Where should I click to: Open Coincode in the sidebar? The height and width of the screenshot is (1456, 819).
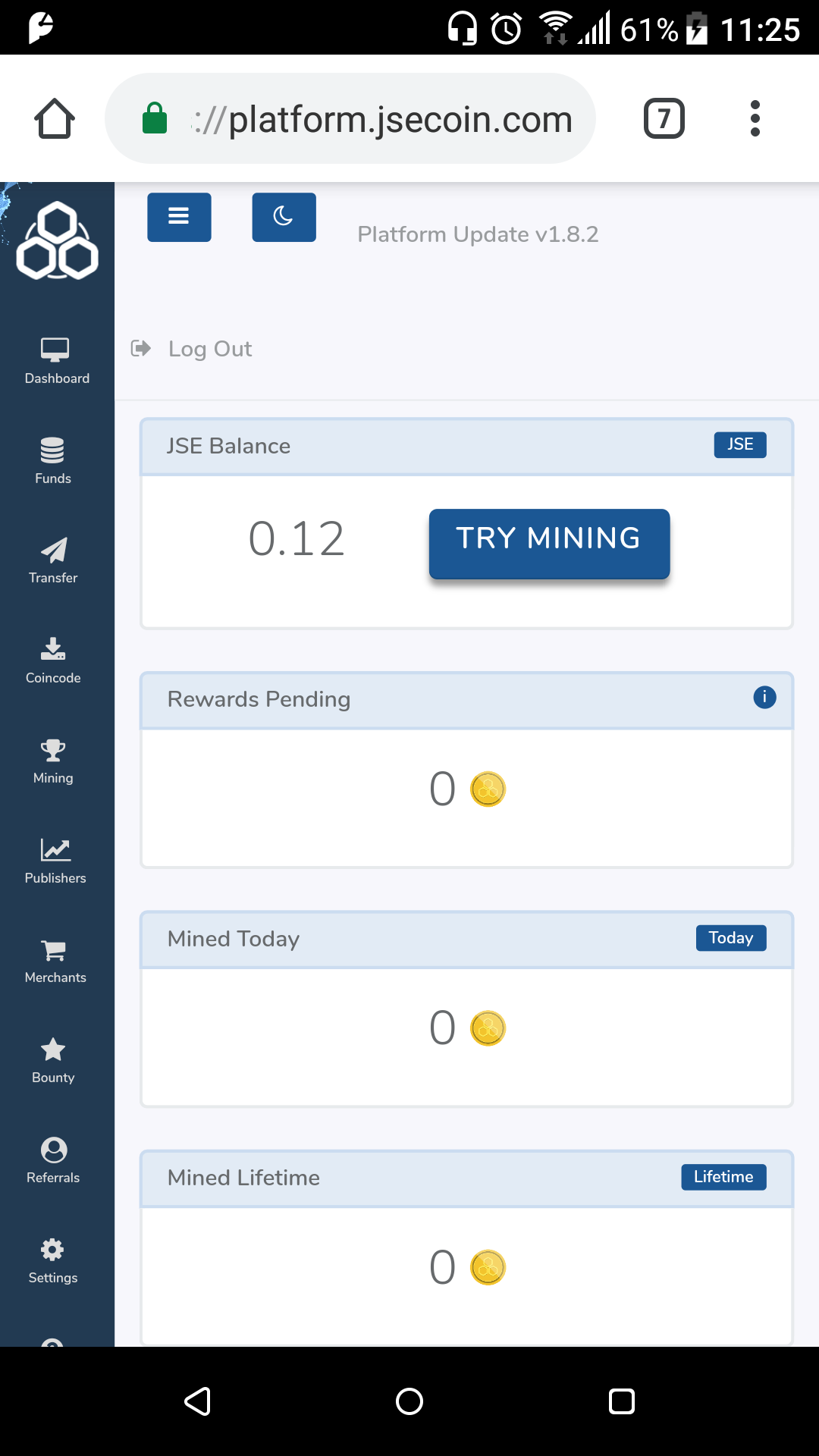tap(53, 661)
